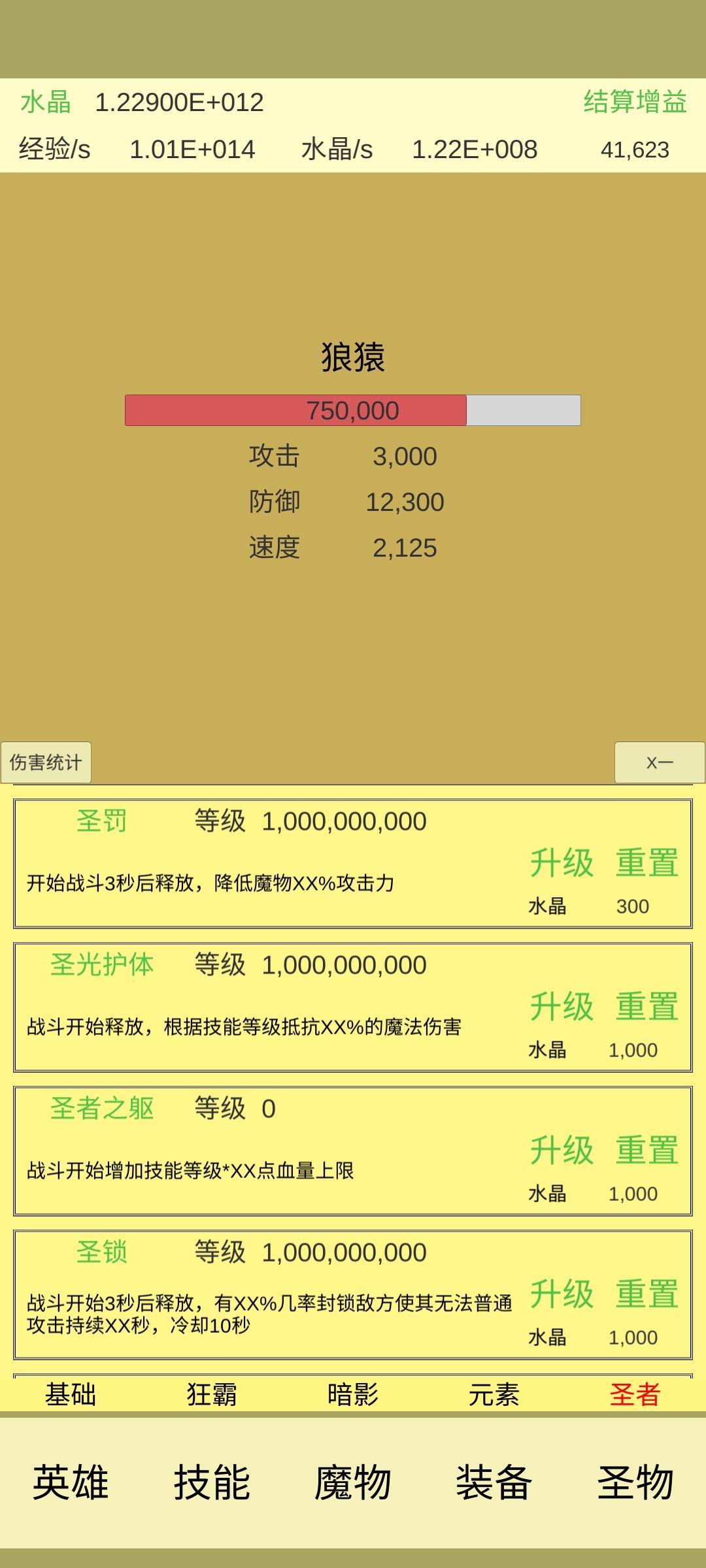Open the 伤害统计 damage statistics button
Image resolution: width=706 pixels, height=1568 pixels.
46,762
